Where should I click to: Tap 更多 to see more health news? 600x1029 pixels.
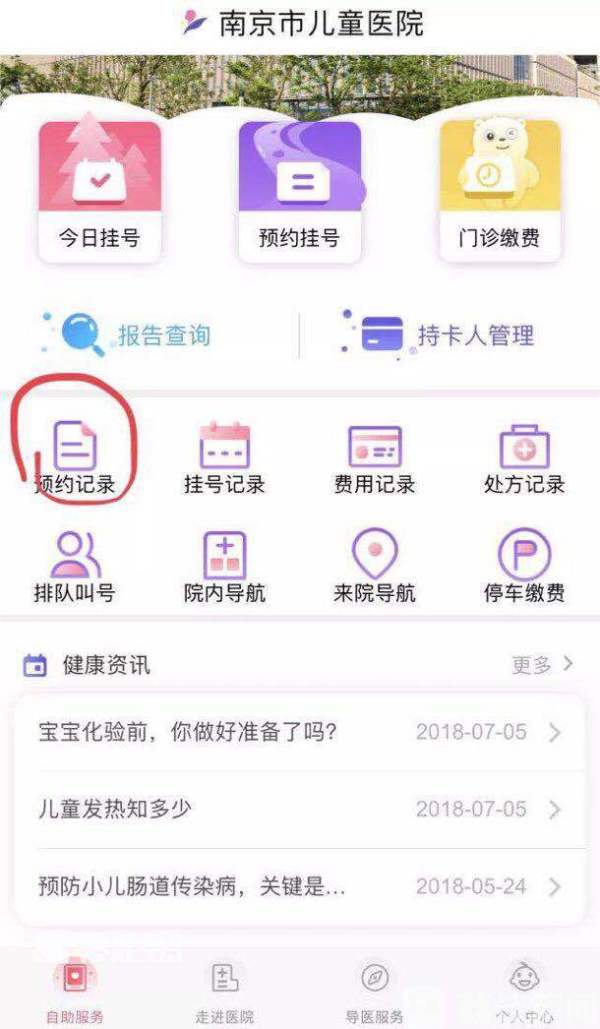pyautogui.click(x=541, y=664)
